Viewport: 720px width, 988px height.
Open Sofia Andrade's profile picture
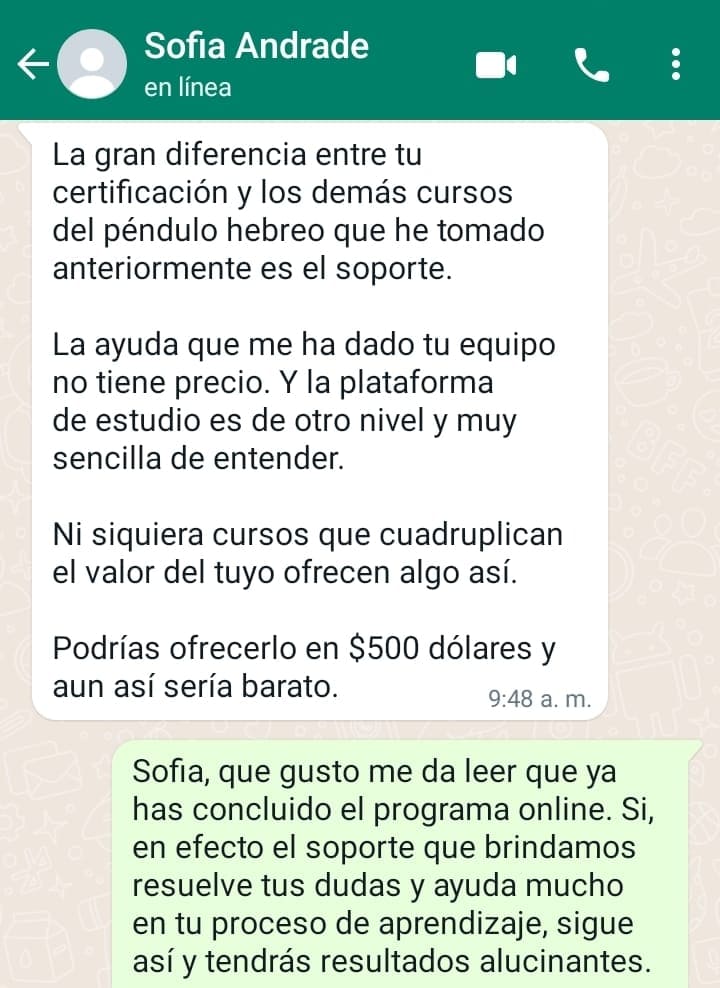pyautogui.click(x=94, y=65)
